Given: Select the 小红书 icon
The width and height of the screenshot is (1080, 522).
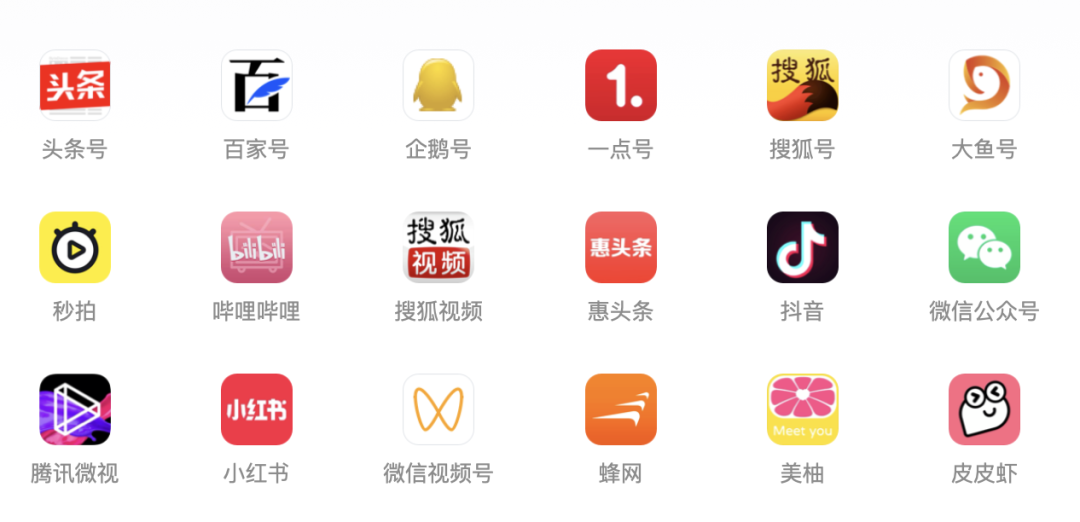Looking at the screenshot, I should pos(257,410).
